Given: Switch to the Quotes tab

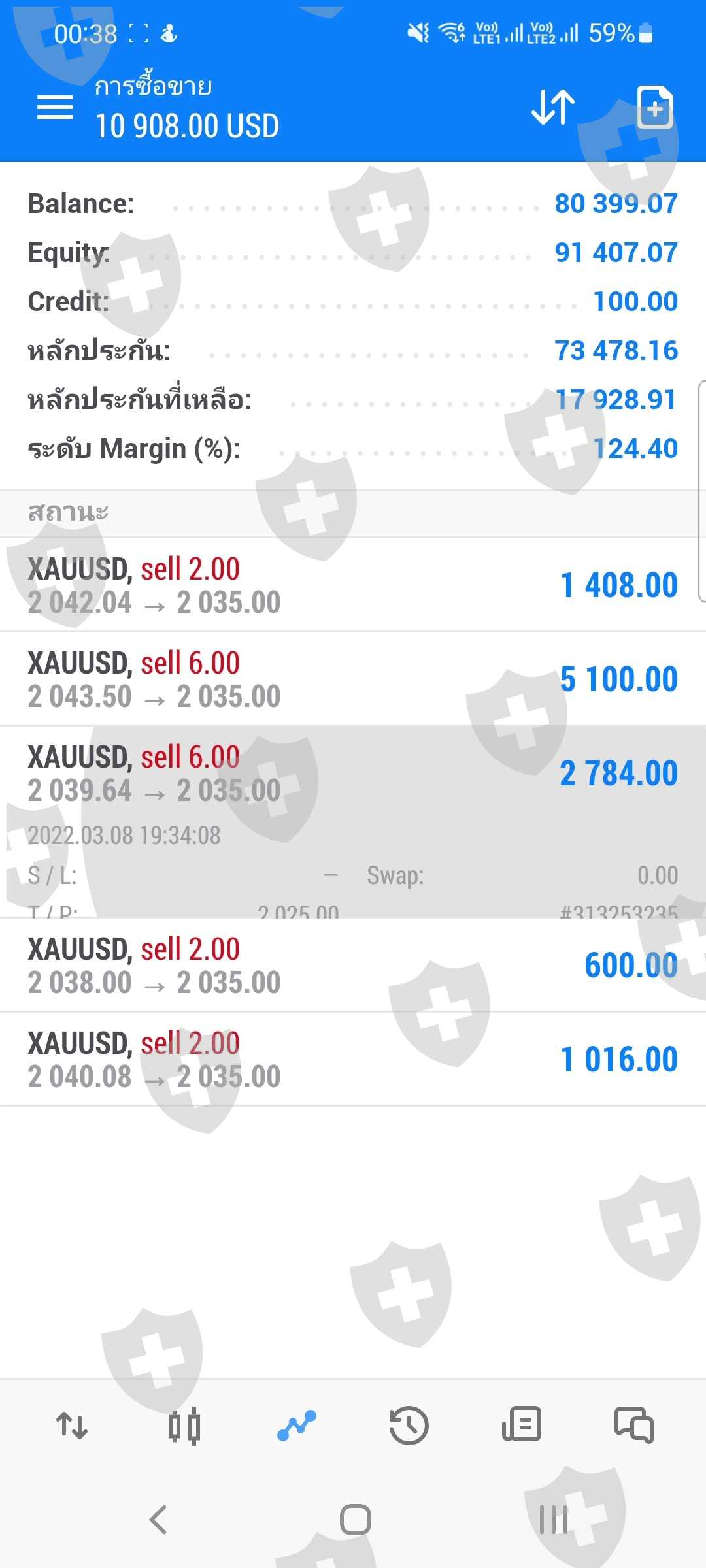Looking at the screenshot, I should pos(72,1426).
